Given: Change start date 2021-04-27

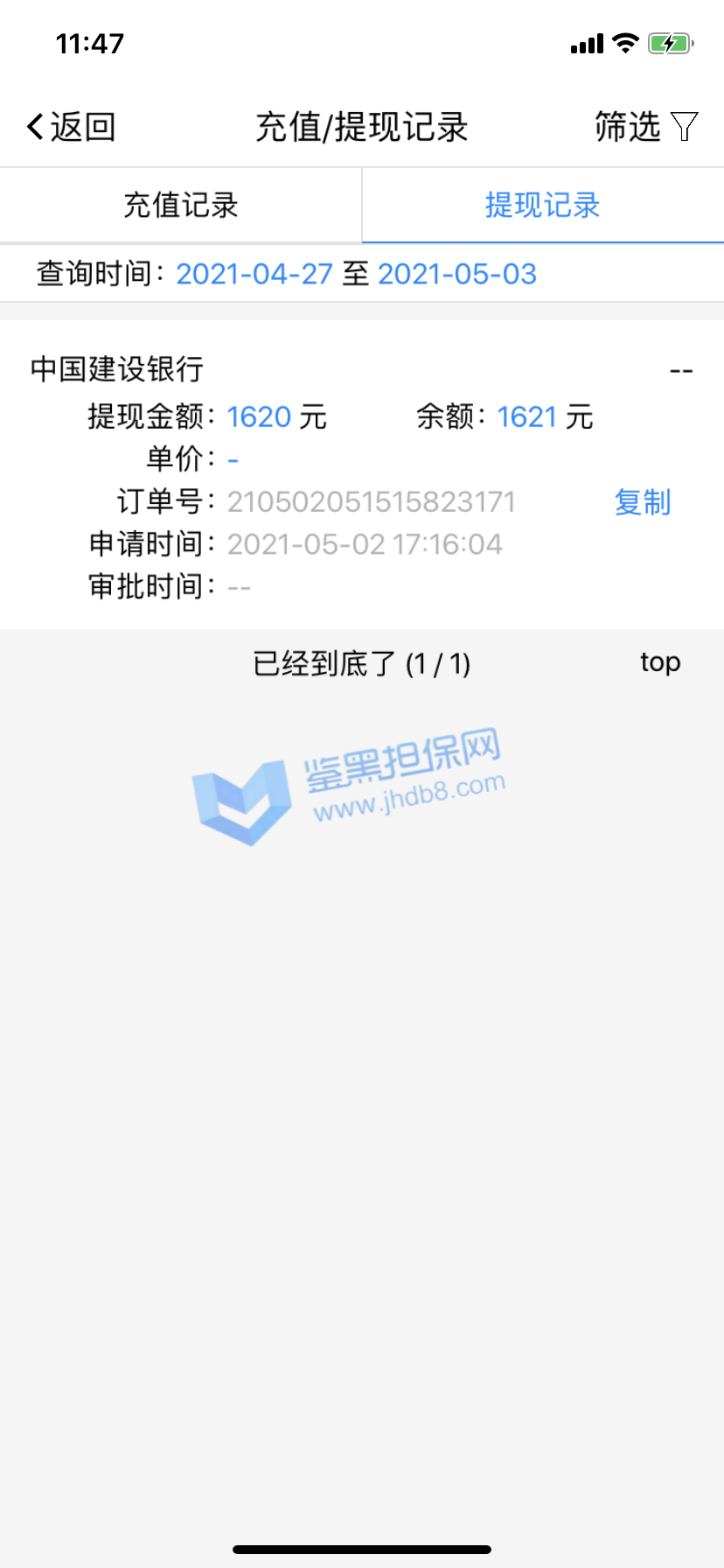Looking at the screenshot, I should click(254, 274).
